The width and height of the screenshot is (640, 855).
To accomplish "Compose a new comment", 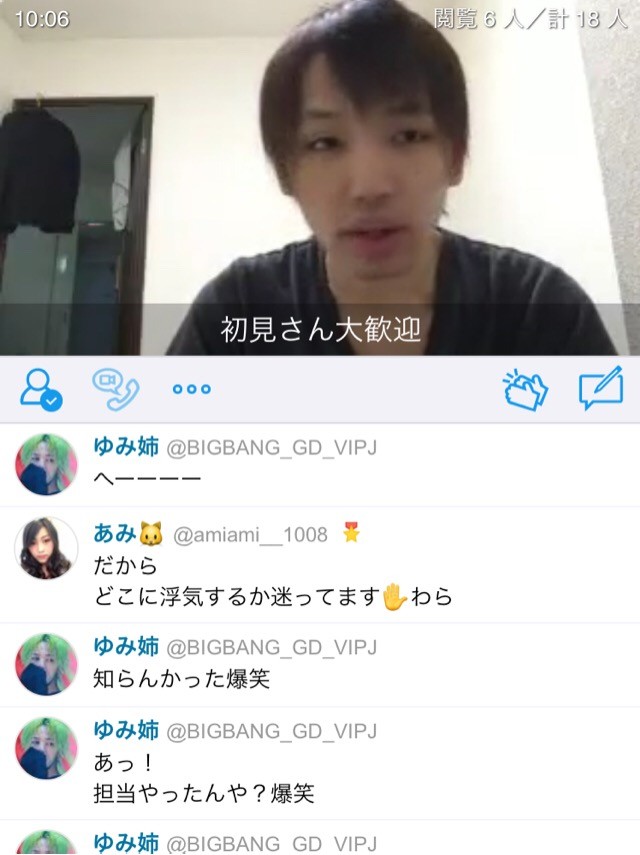I will click(x=600, y=389).
